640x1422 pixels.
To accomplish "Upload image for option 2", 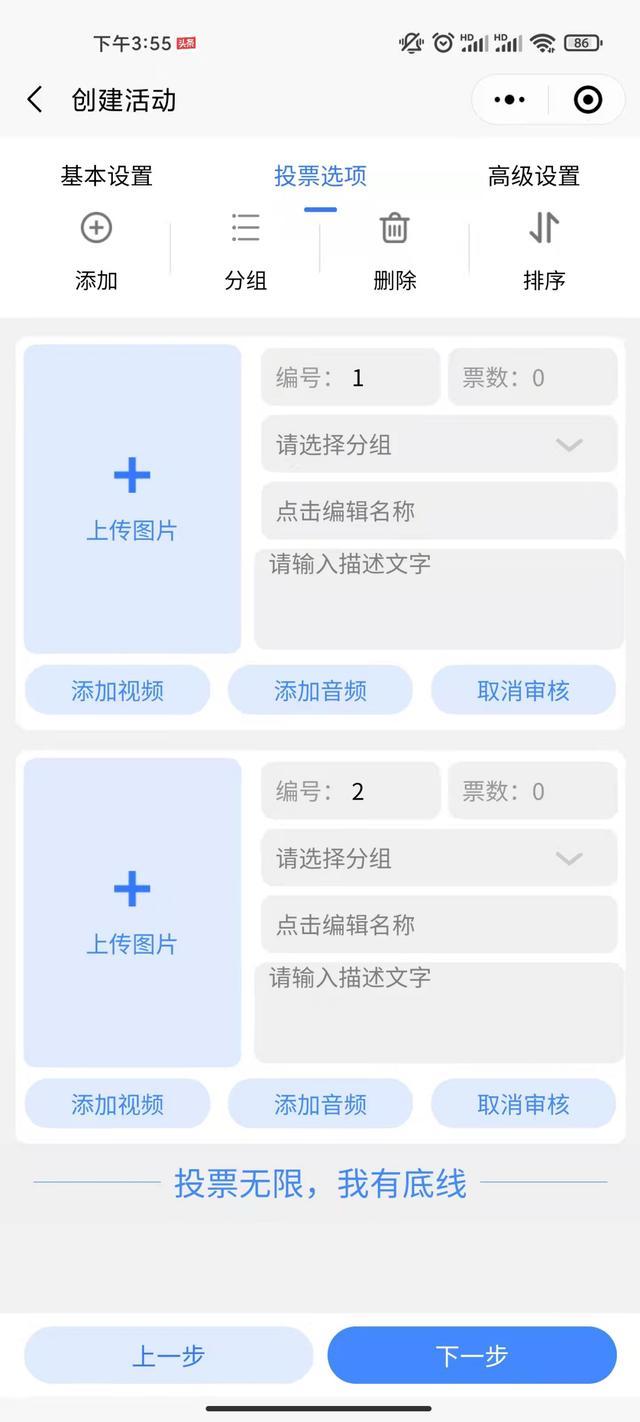I will [132, 912].
